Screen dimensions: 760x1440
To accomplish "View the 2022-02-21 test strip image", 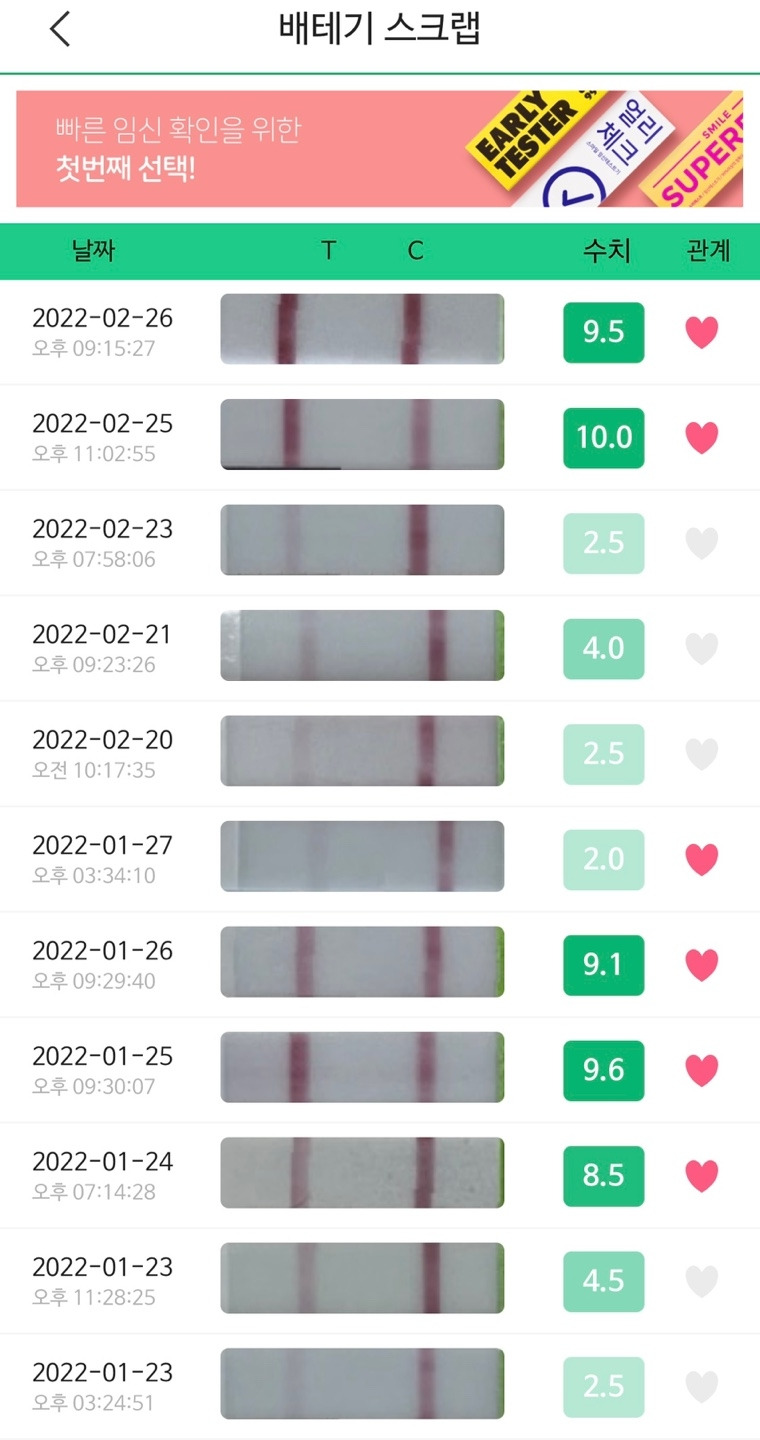I will tap(362, 645).
